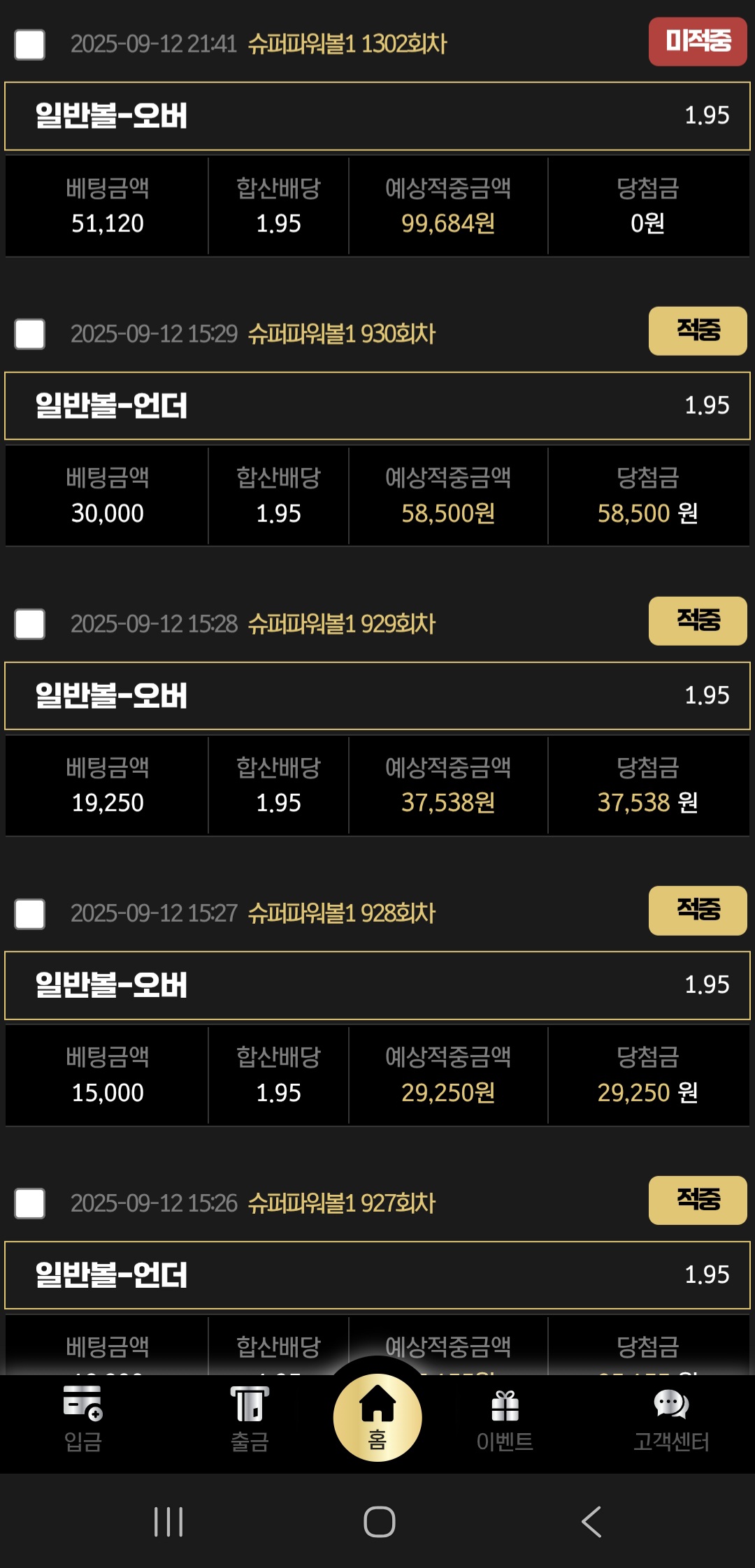Mark the checkbox for 슈퍼파워볼1 928회차
The width and height of the screenshot is (755, 1568).
[30, 914]
